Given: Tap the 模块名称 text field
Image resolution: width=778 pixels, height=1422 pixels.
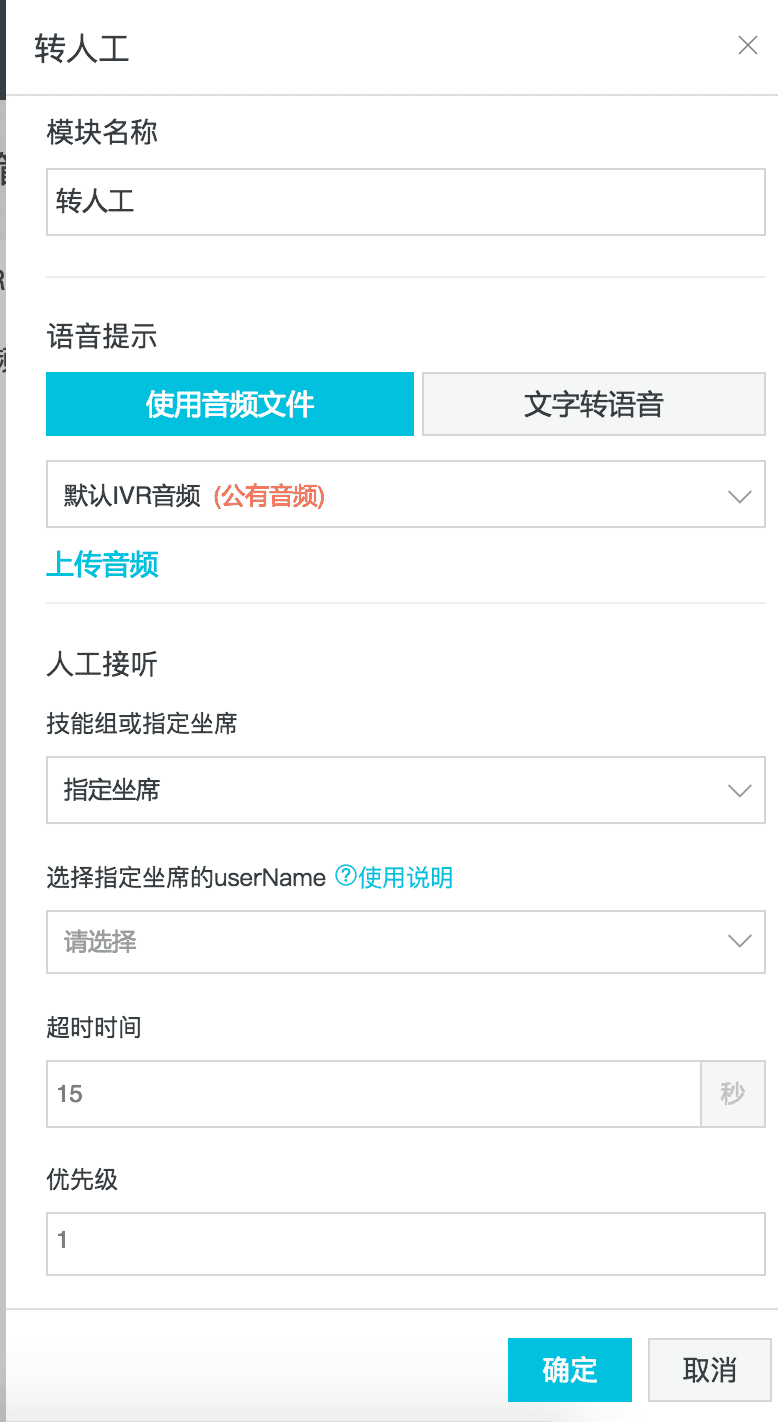Looking at the screenshot, I should tap(406, 202).
